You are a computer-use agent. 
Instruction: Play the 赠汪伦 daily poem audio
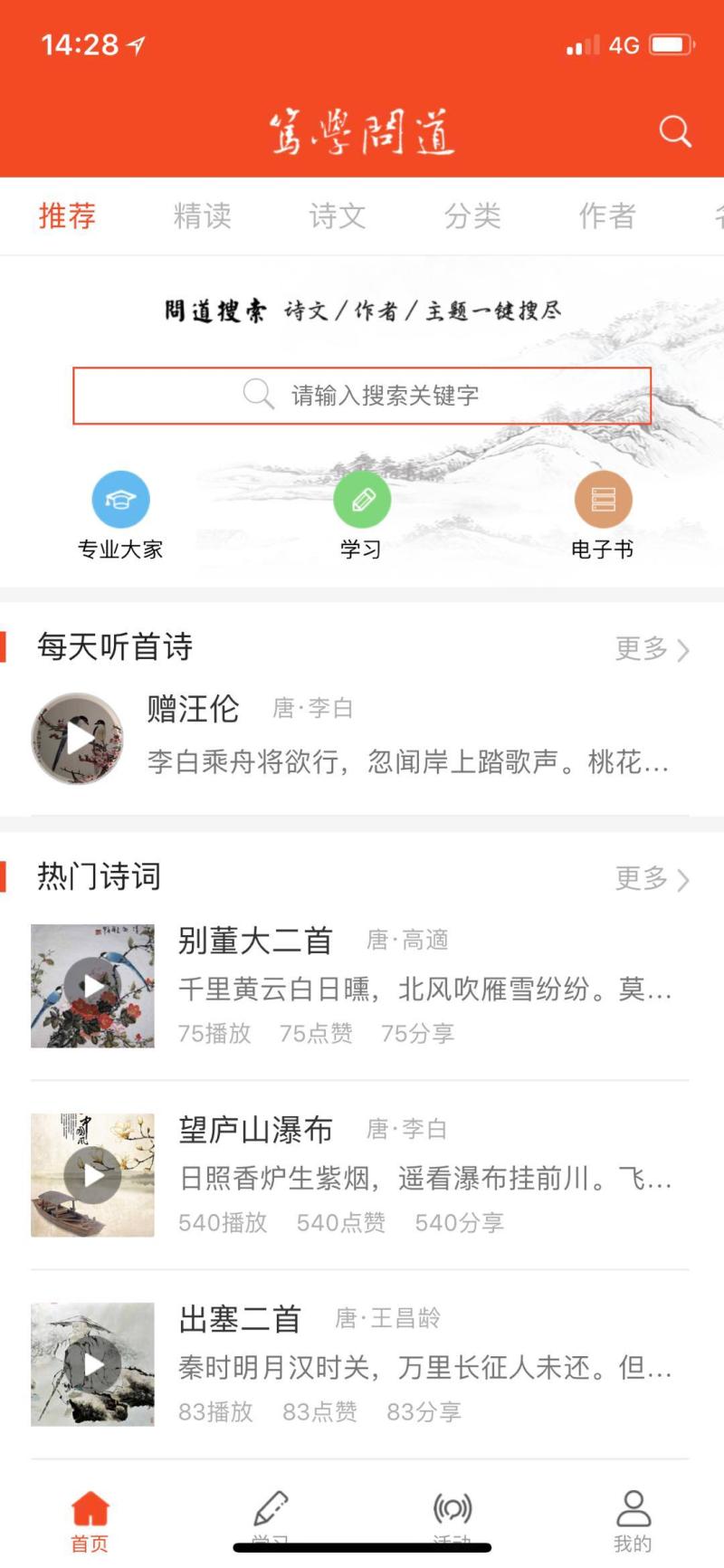pyautogui.click(x=77, y=738)
